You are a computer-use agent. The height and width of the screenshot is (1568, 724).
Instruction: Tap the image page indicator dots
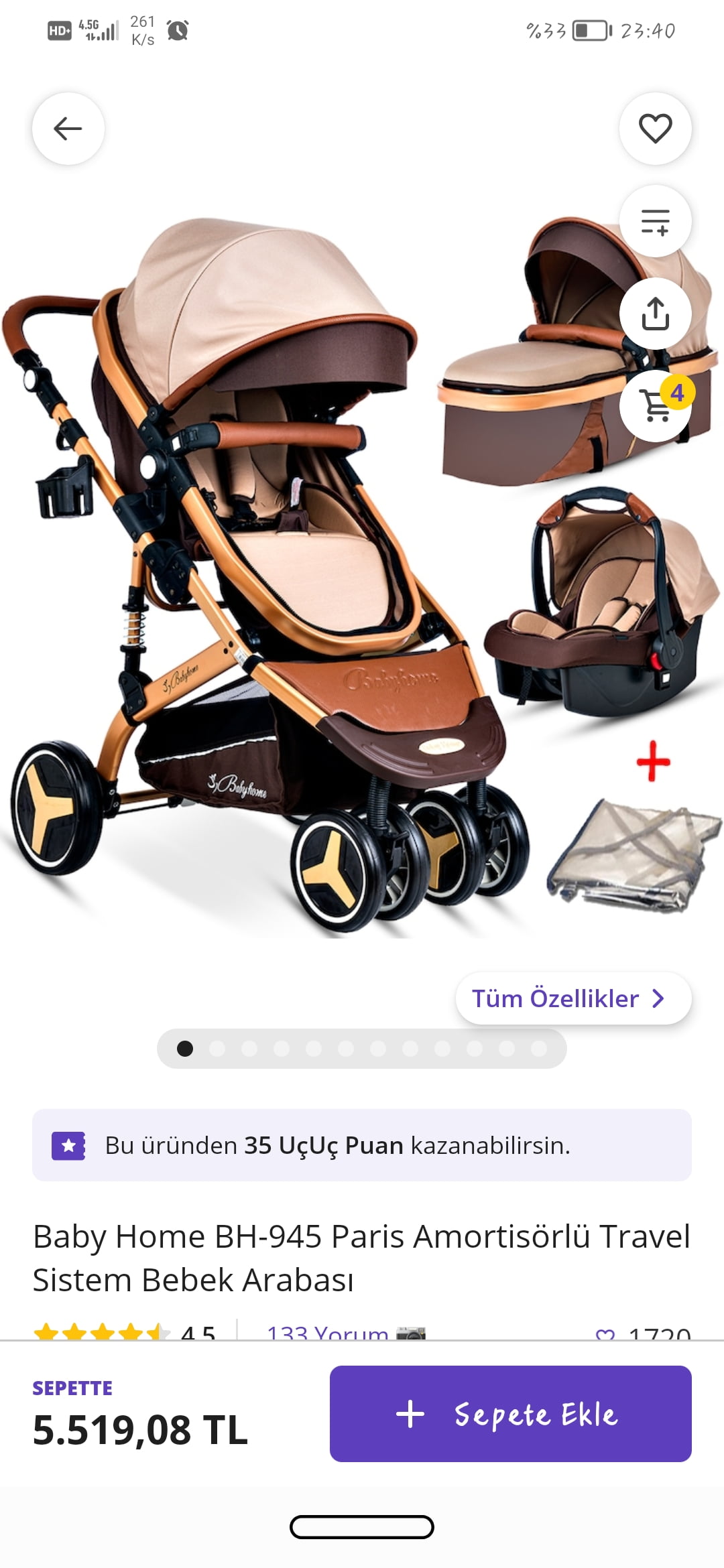click(361, 1049)
